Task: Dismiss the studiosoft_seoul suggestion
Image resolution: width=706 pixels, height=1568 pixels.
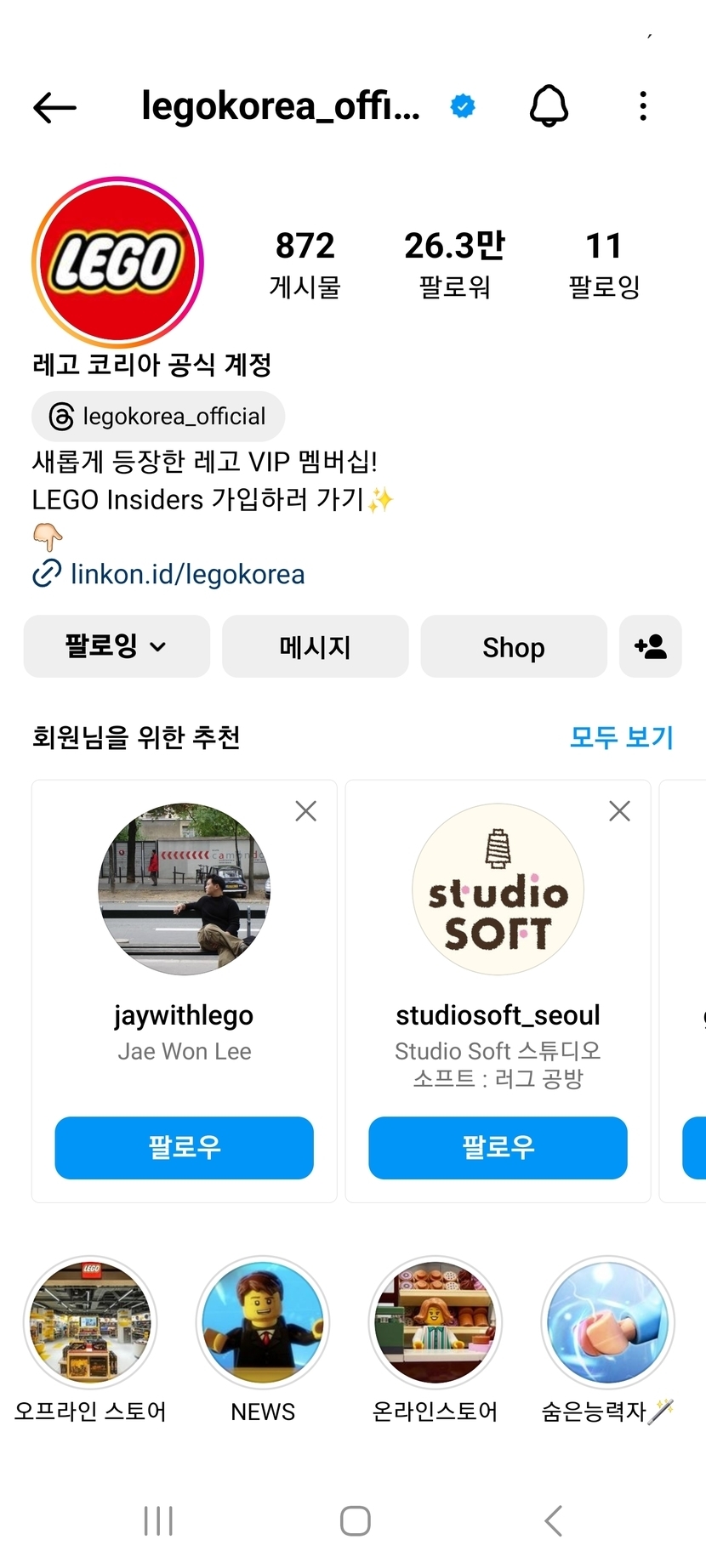Action: pyautogui.click(x=620, y=811)
